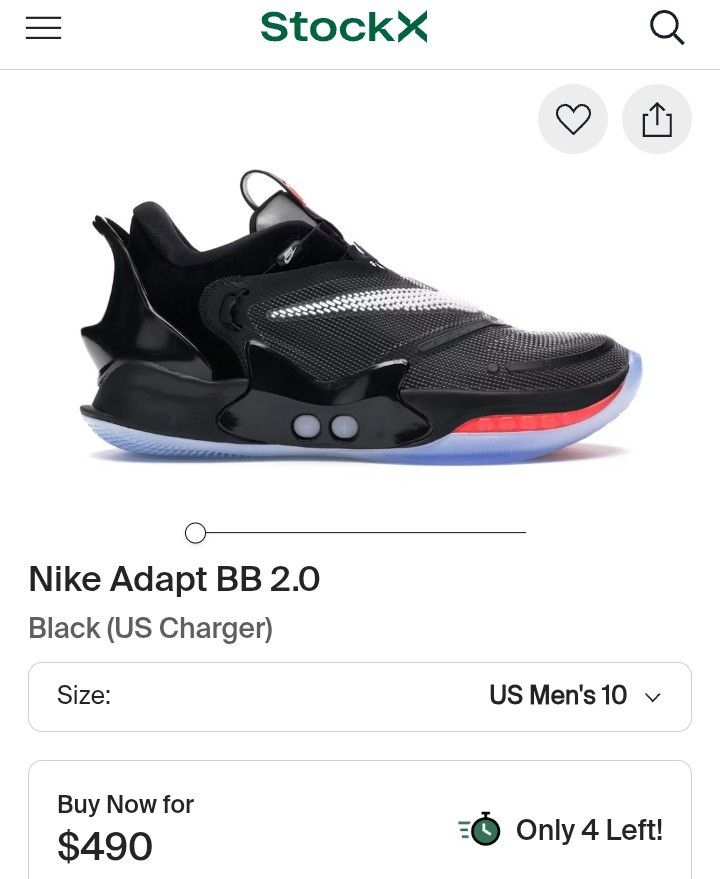720x879 pixels.
Task: Click the Size row to change sizes
Action: click(360, 696)
